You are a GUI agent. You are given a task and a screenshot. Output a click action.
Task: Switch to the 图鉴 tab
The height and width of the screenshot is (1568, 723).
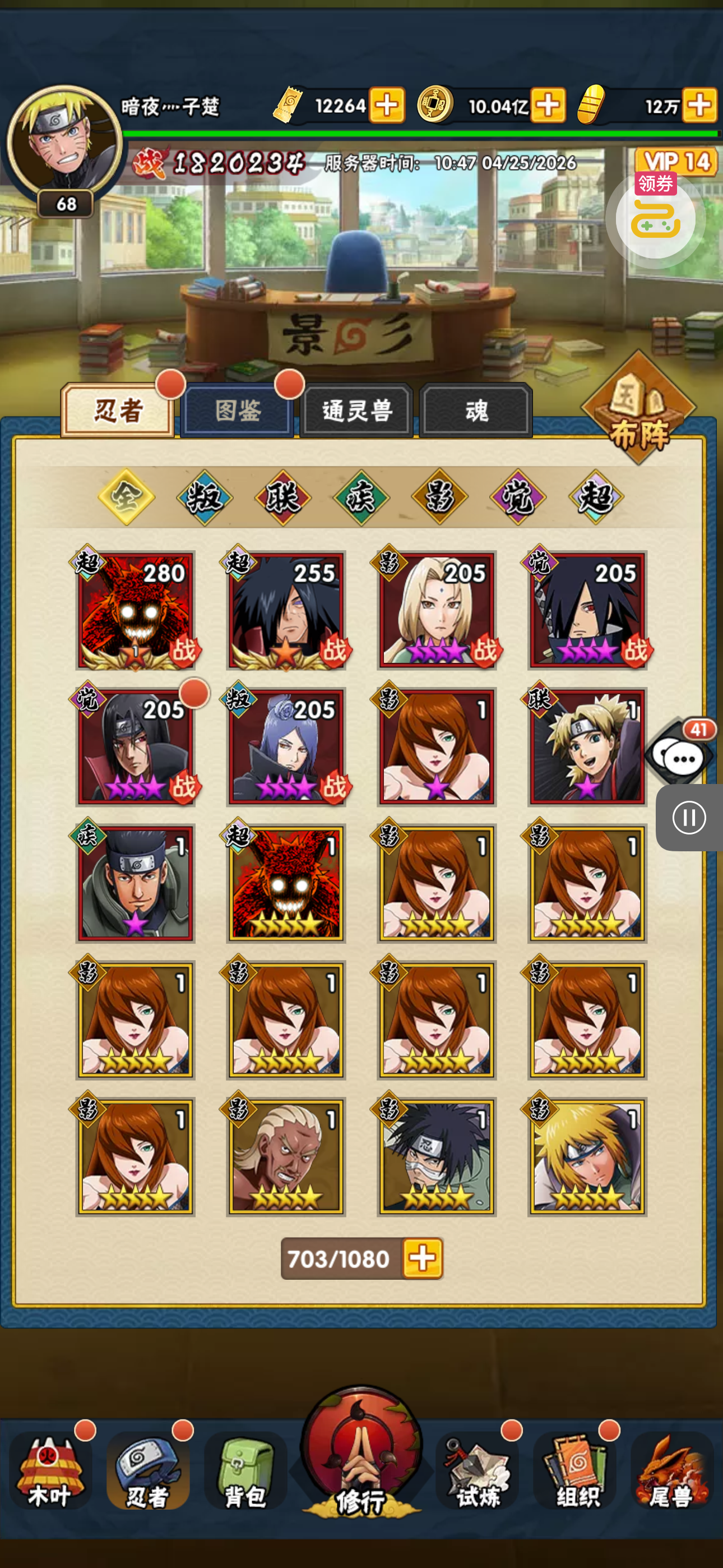click(x=237, y=411)
